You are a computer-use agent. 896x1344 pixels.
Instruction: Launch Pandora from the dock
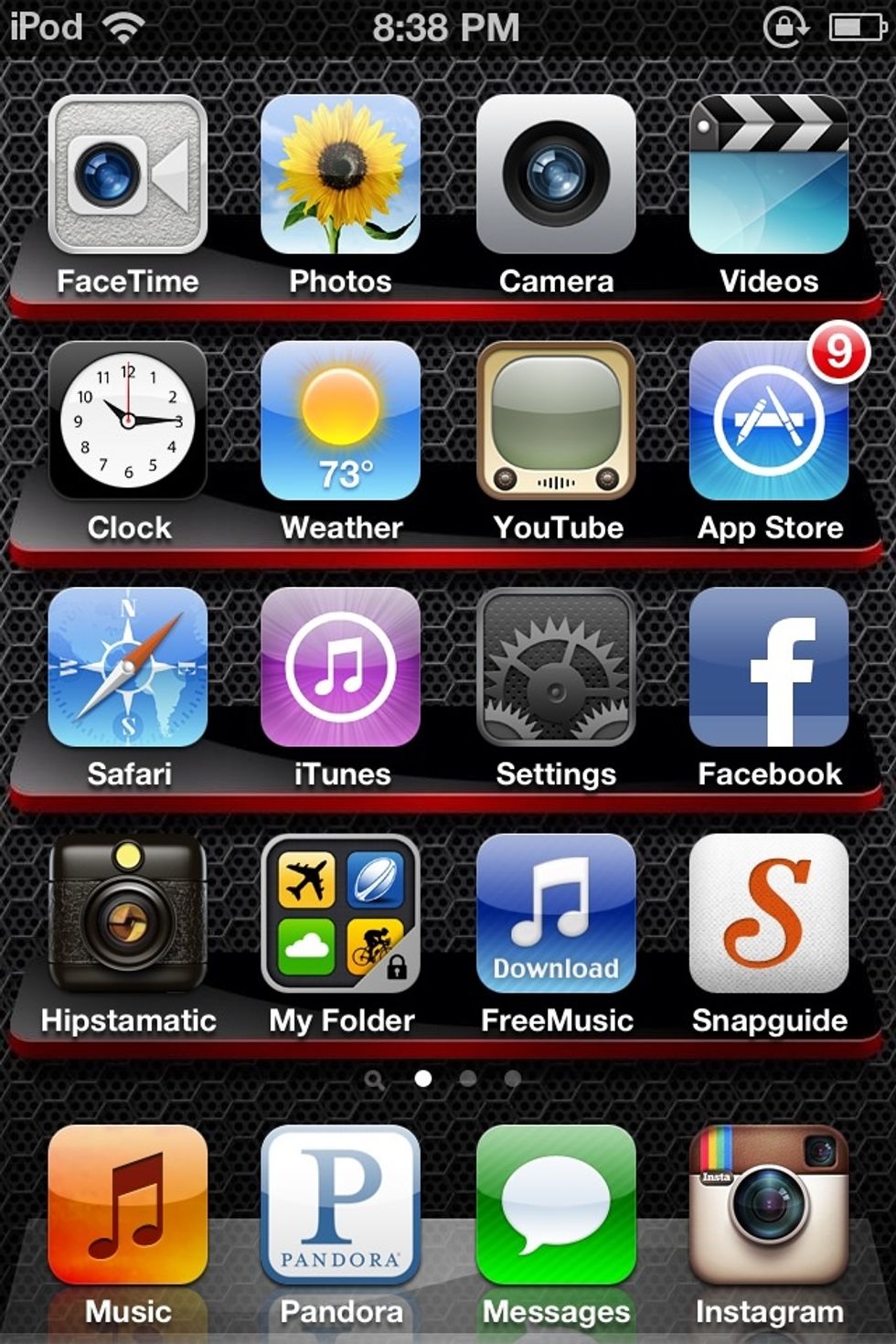340,1204
